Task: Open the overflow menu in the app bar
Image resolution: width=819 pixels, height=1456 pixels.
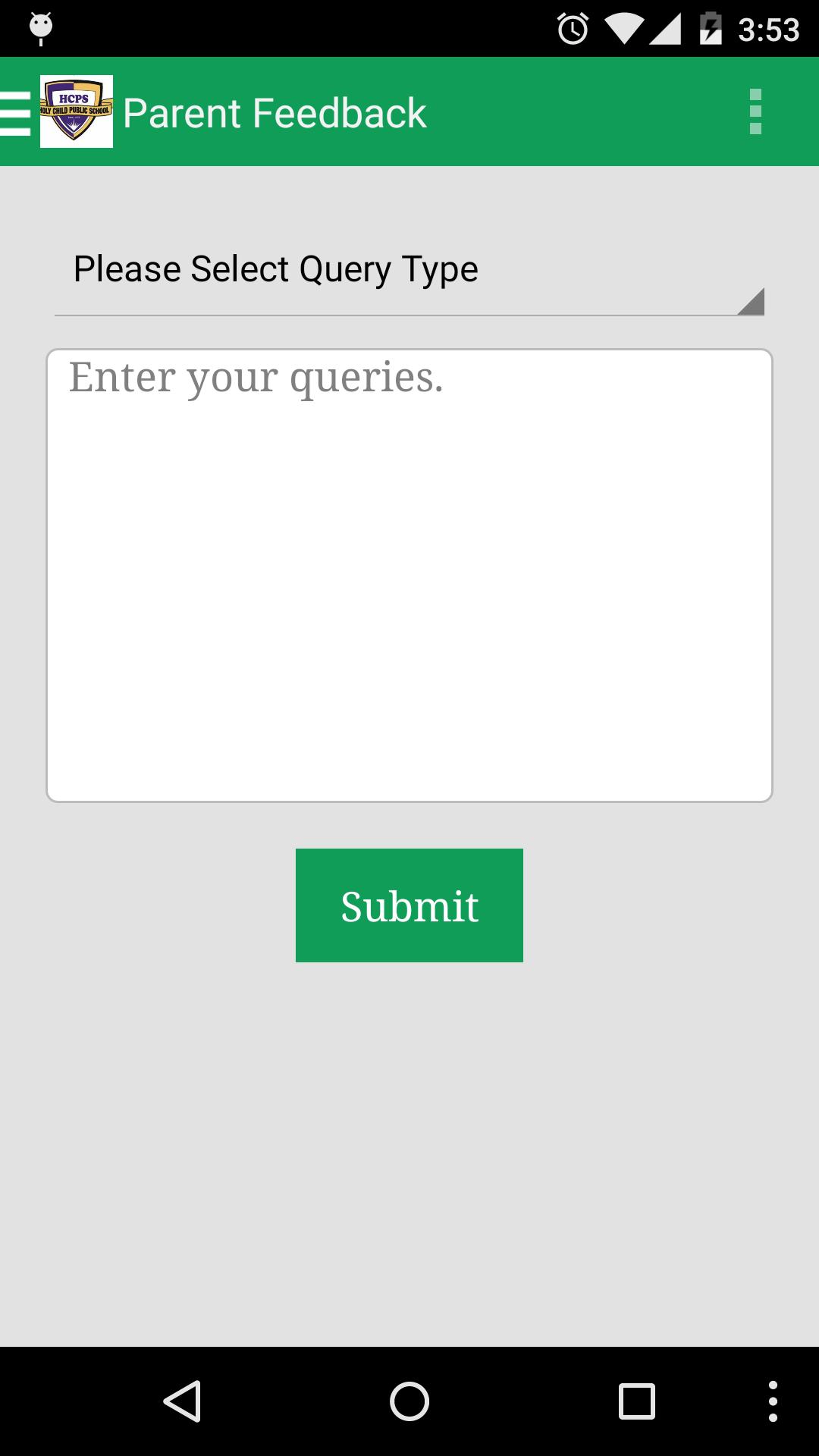Action: coord(755,111)
